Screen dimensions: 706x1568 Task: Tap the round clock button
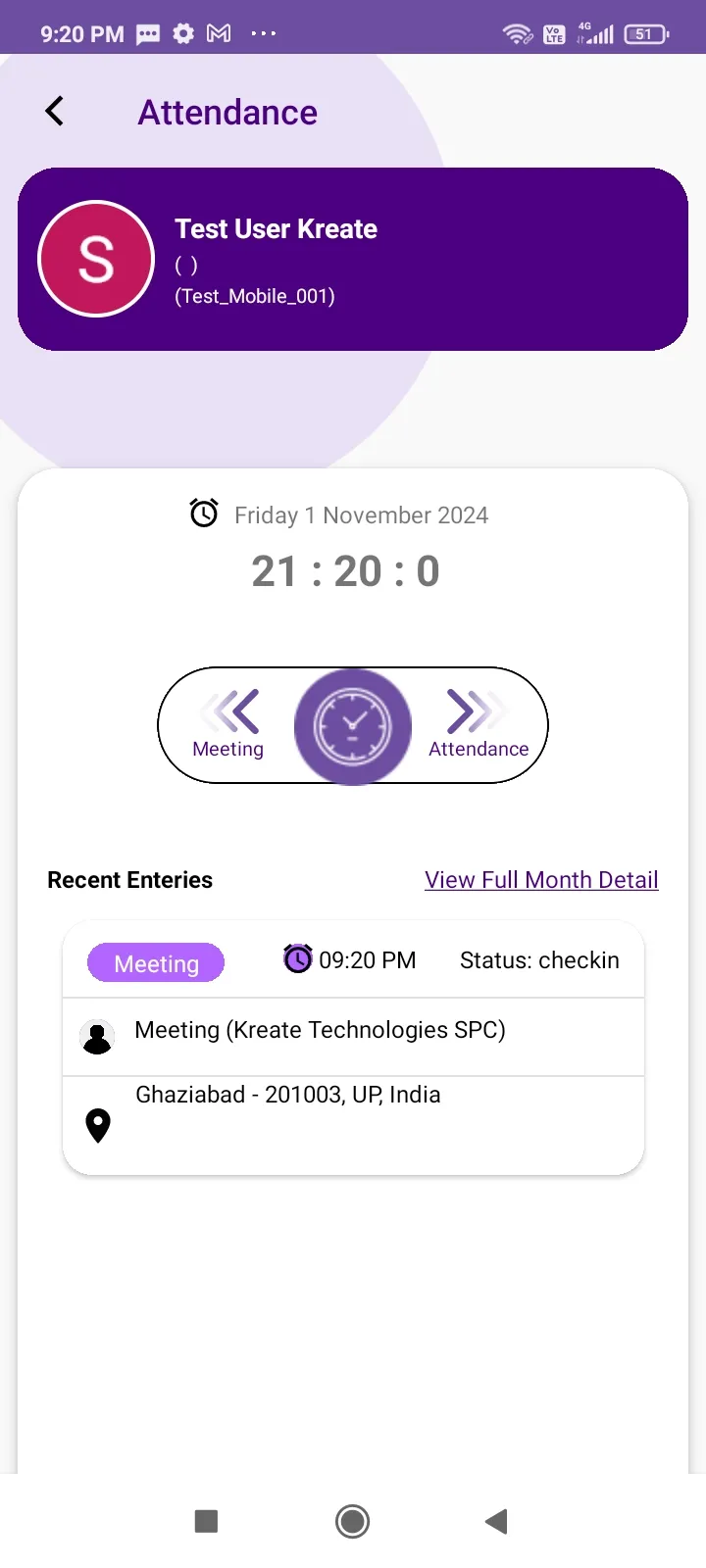[353, 726]
